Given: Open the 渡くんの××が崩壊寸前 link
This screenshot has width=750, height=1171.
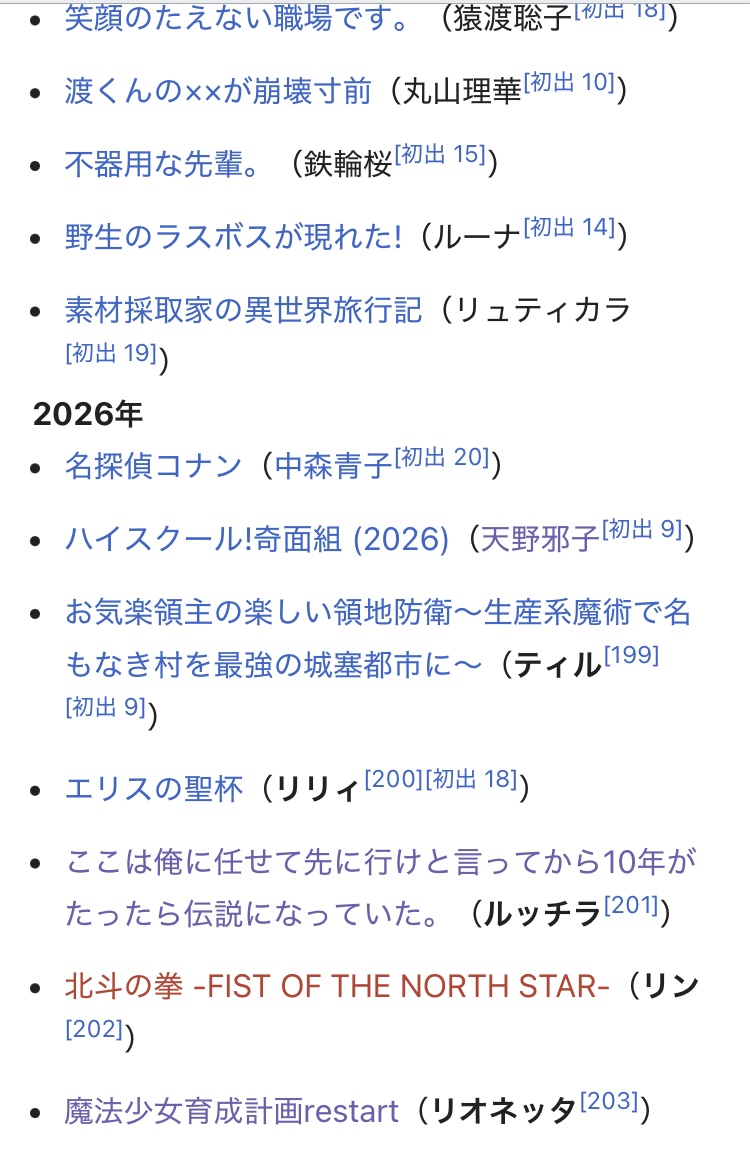Looking at the screenshot, I should click(218, 91).
